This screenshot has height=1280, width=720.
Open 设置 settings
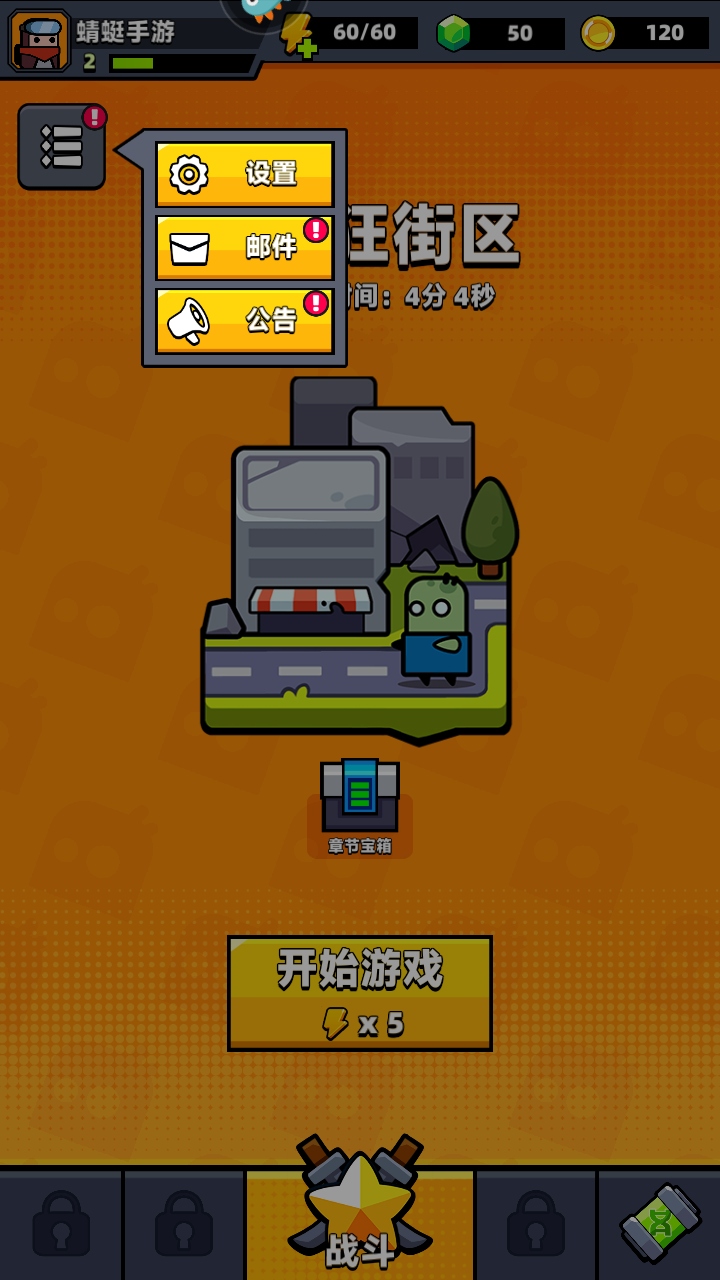coord(245,174)
